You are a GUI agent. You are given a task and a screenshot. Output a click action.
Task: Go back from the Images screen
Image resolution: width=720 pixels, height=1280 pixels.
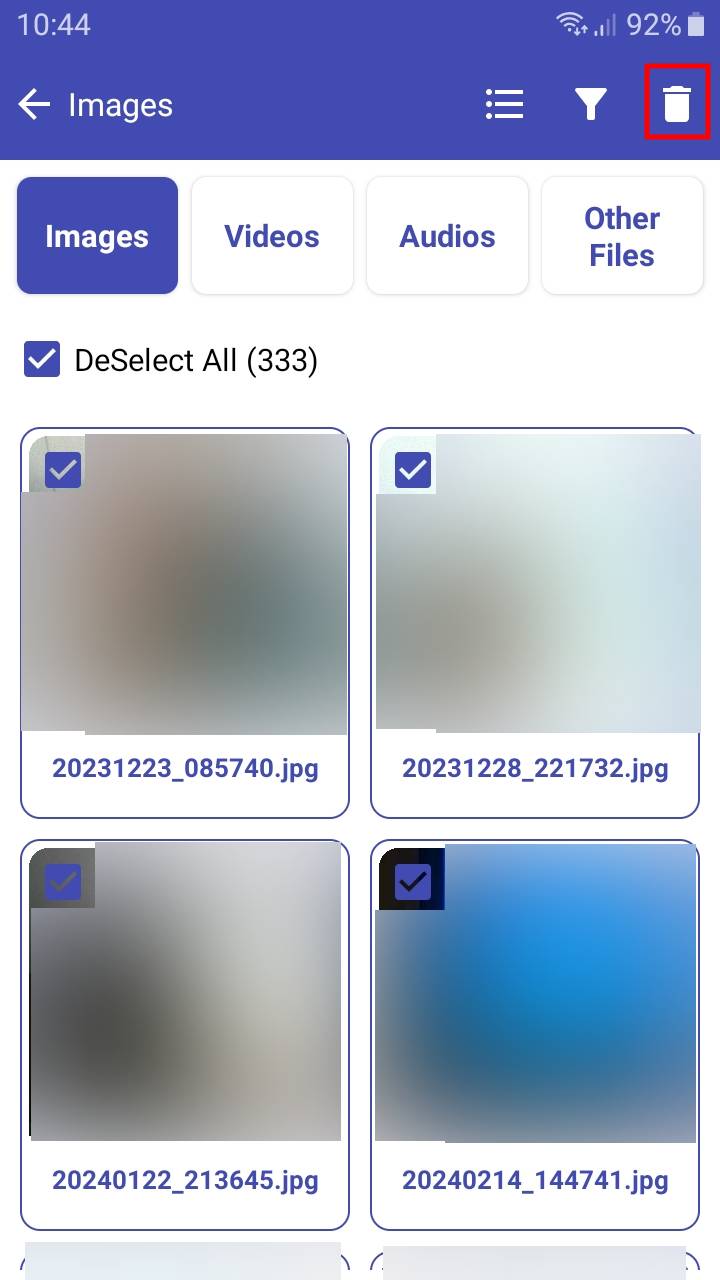coord(34,105)
